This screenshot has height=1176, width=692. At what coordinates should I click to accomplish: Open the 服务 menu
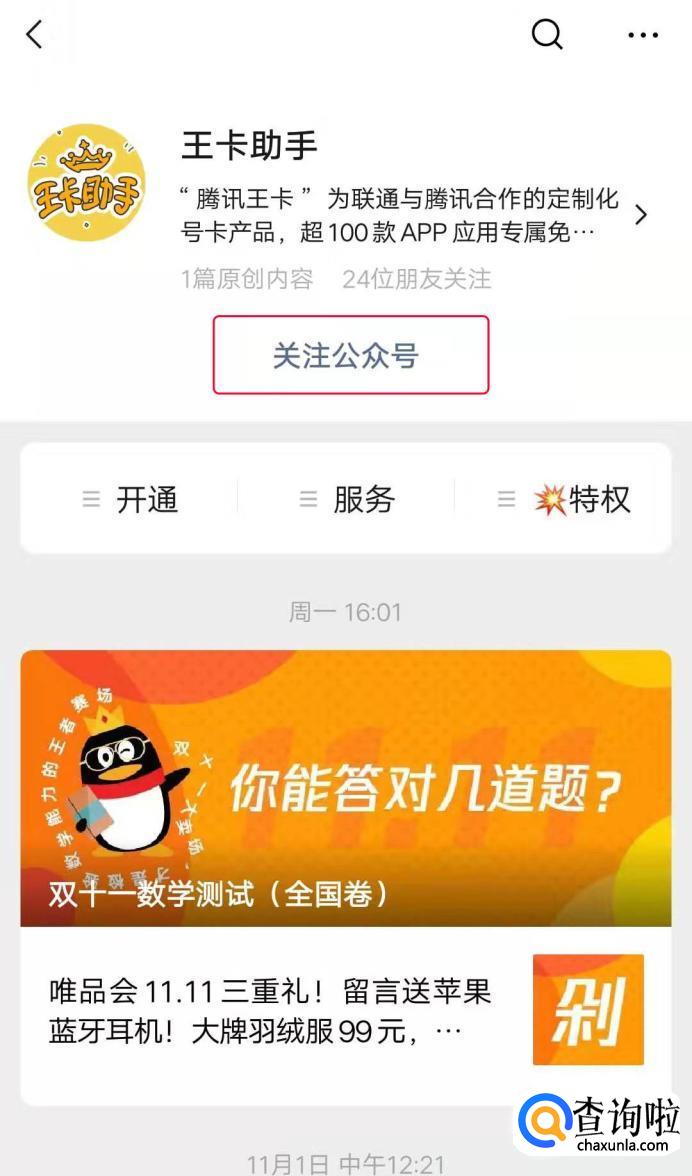(x=347, y=499)
